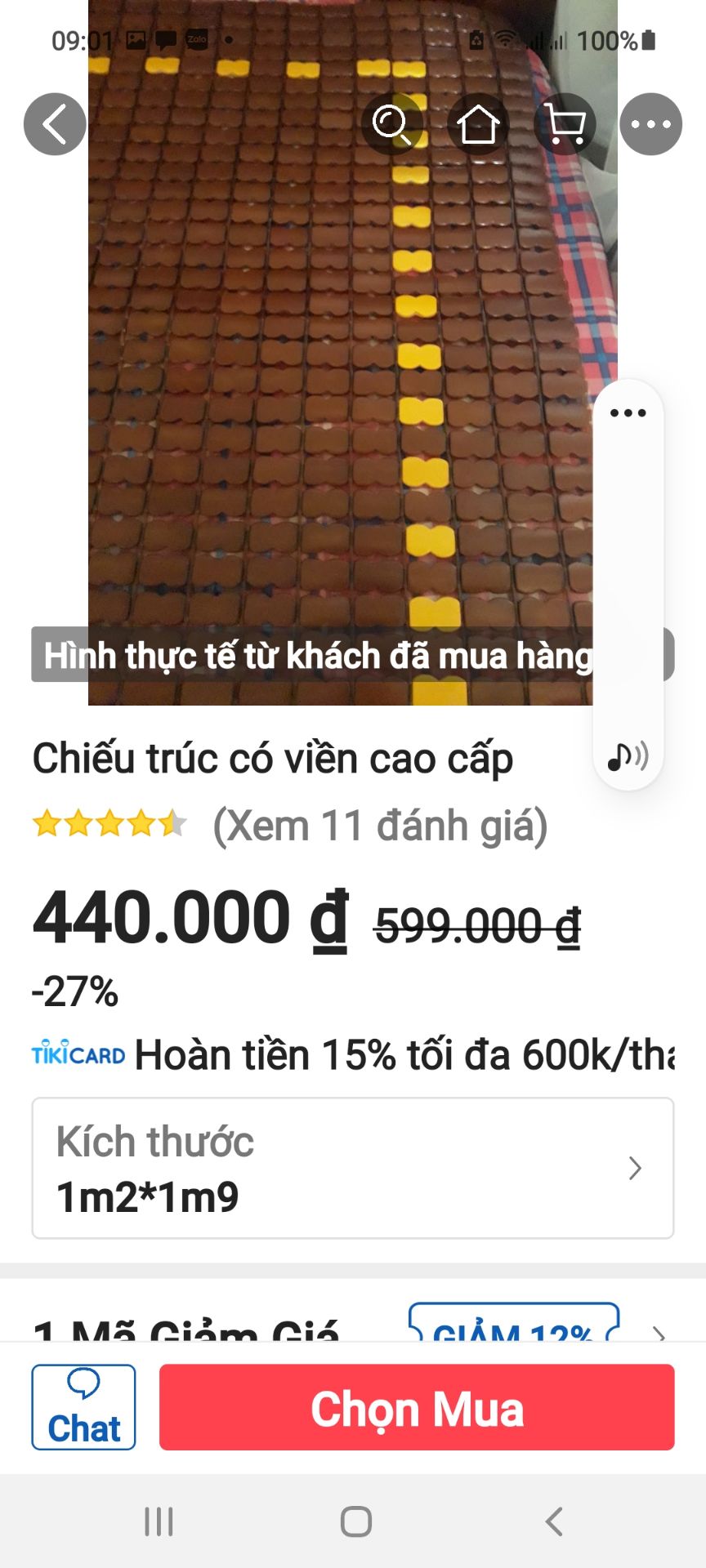Tap the red Chọn Mua button

click(418, 1407)
